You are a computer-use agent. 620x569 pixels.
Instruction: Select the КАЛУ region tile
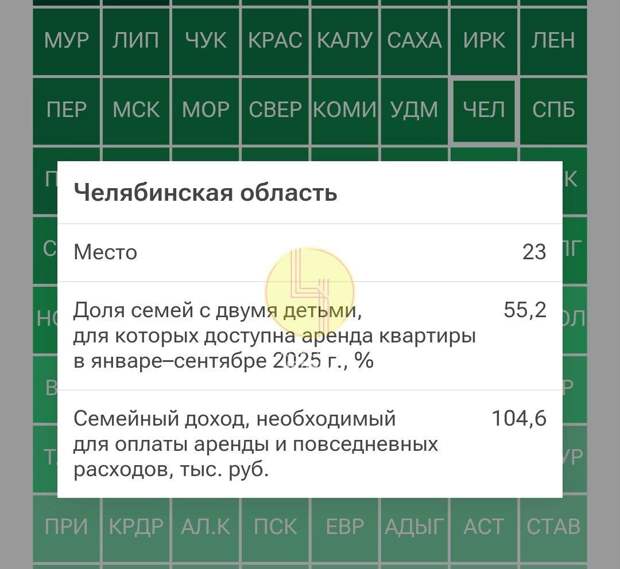pos(344,41)
